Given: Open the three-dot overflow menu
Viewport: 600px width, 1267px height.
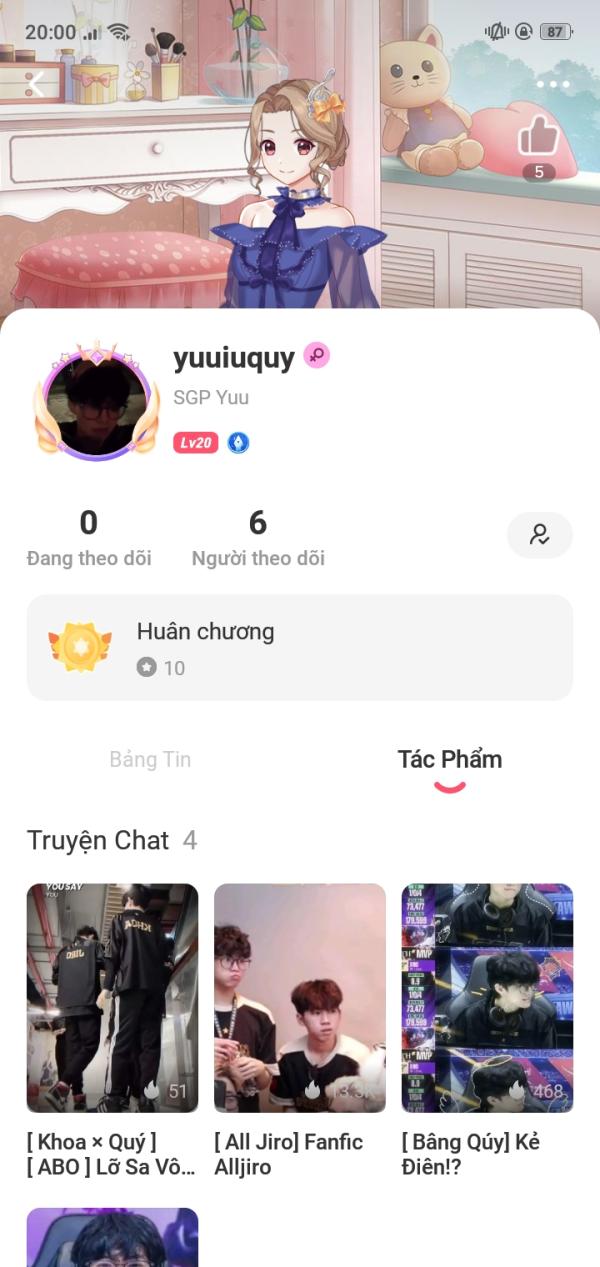Looking at the screenshot, I should (x=553, y=85).
